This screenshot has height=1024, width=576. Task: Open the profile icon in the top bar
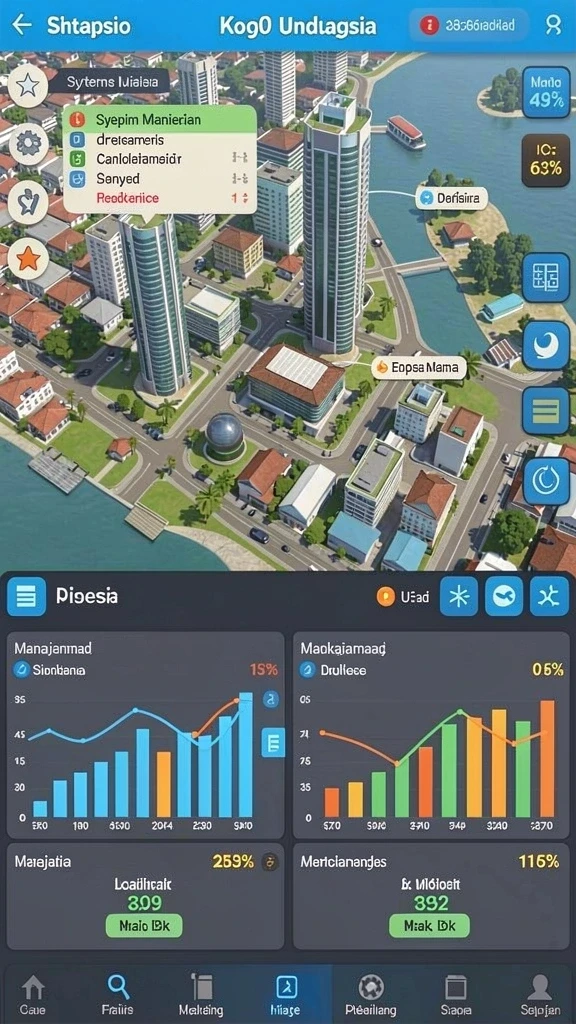552,25
